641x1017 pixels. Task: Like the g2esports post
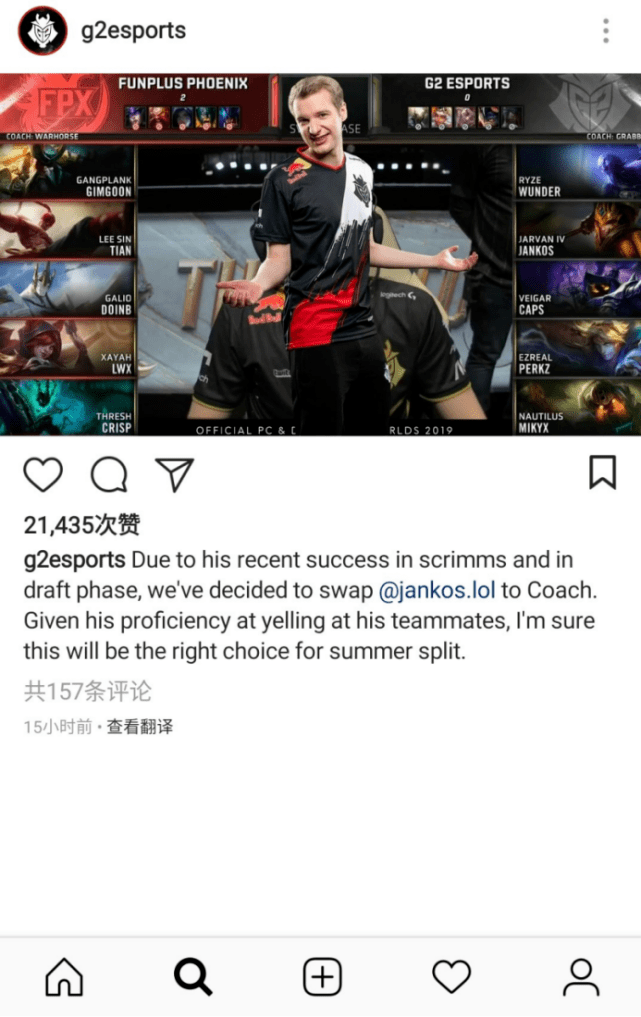click(x=43, y=474)
